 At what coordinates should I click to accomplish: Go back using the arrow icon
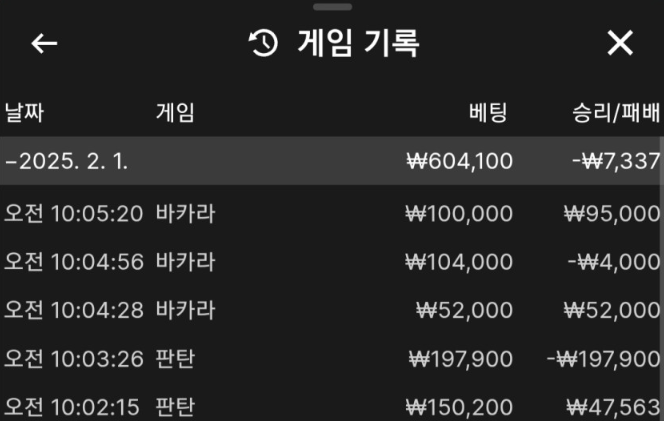coord(44,43)
